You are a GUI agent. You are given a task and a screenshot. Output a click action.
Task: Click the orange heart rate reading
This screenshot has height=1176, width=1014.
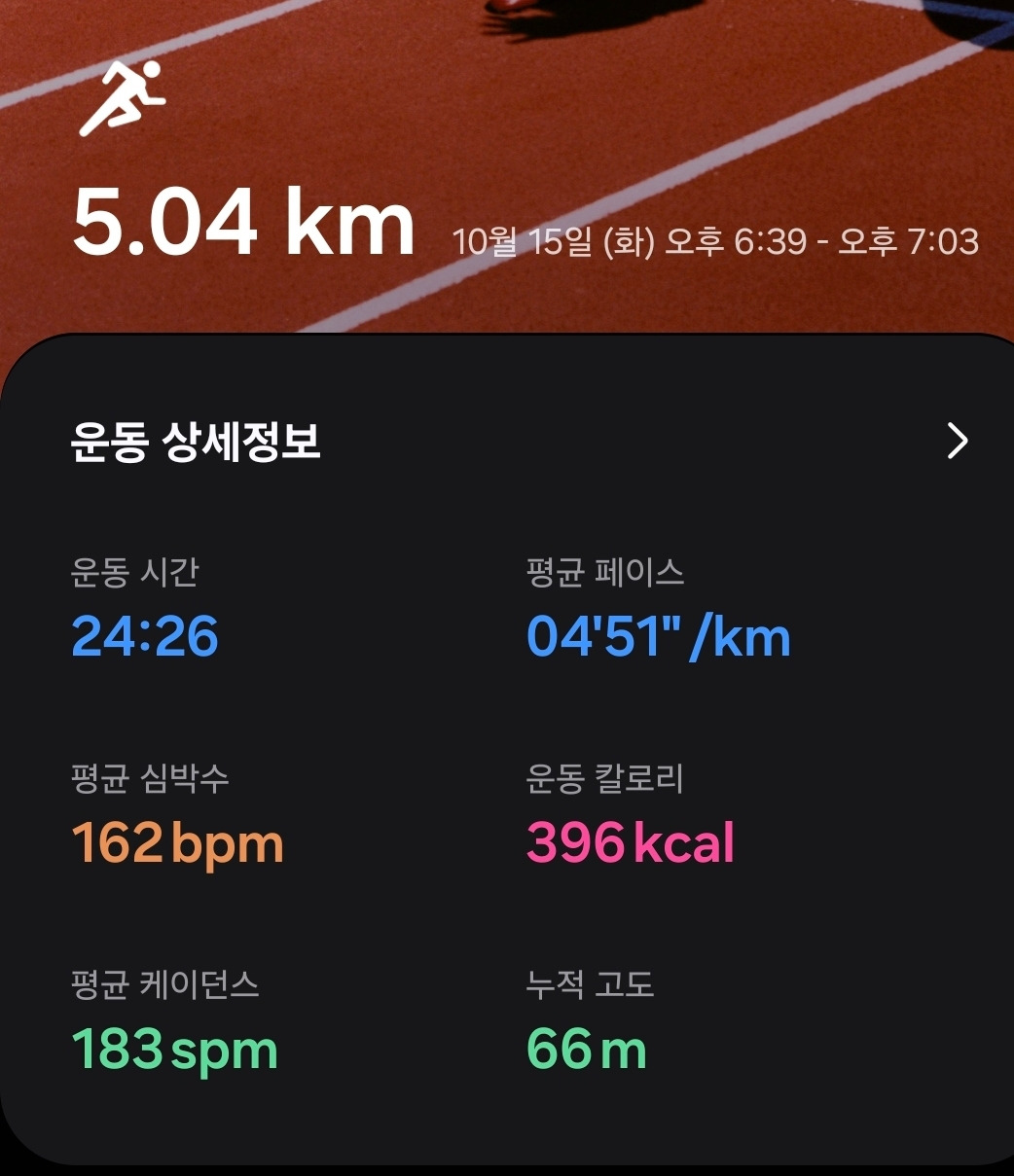point(179,842)
